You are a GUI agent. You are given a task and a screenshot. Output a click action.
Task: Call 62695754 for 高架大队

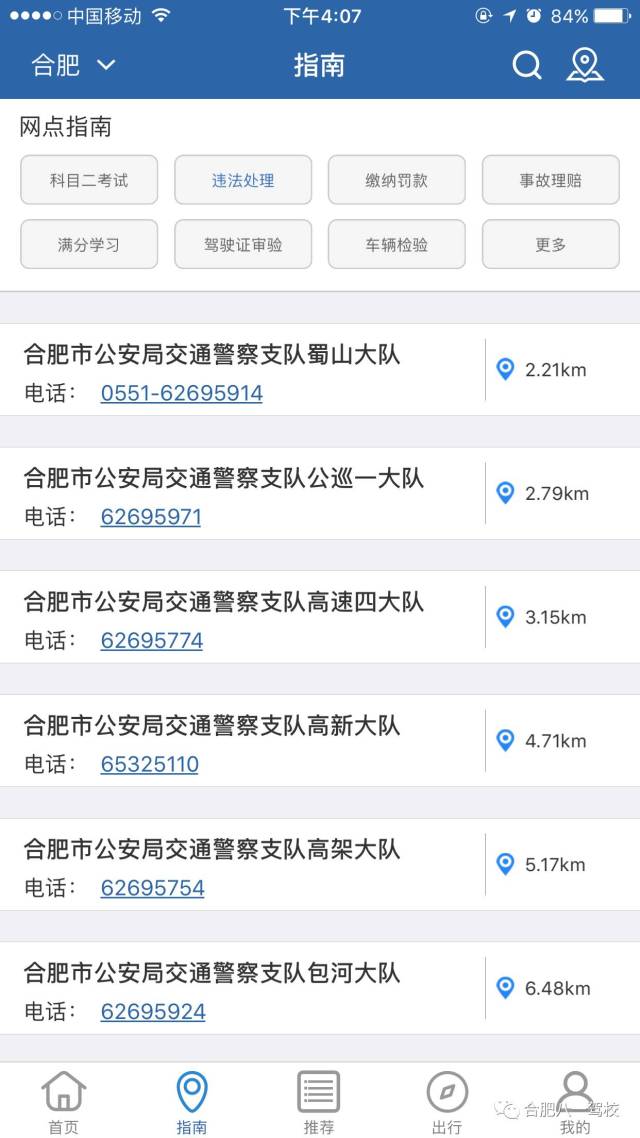point(152,888)
